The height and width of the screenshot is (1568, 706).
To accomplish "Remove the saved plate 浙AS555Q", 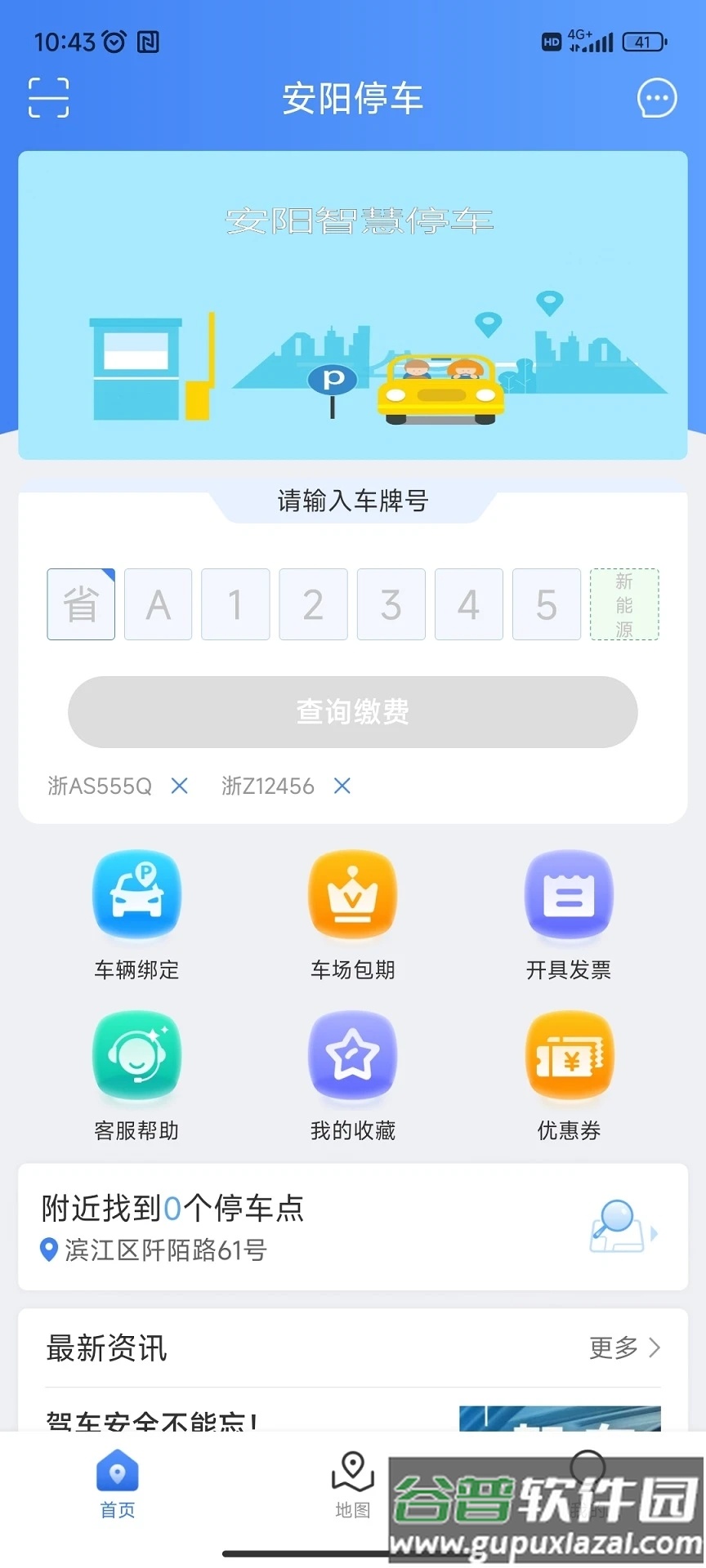I will [178, 786].
